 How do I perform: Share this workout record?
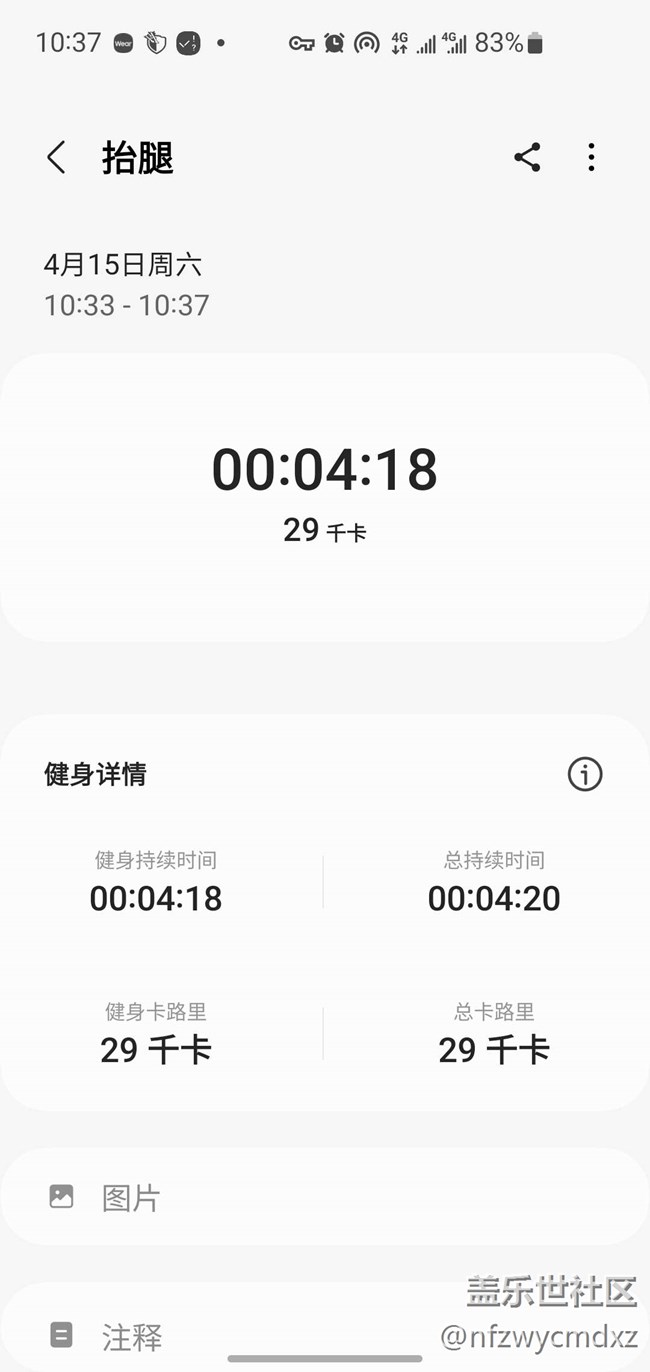(x=527, y=158)
